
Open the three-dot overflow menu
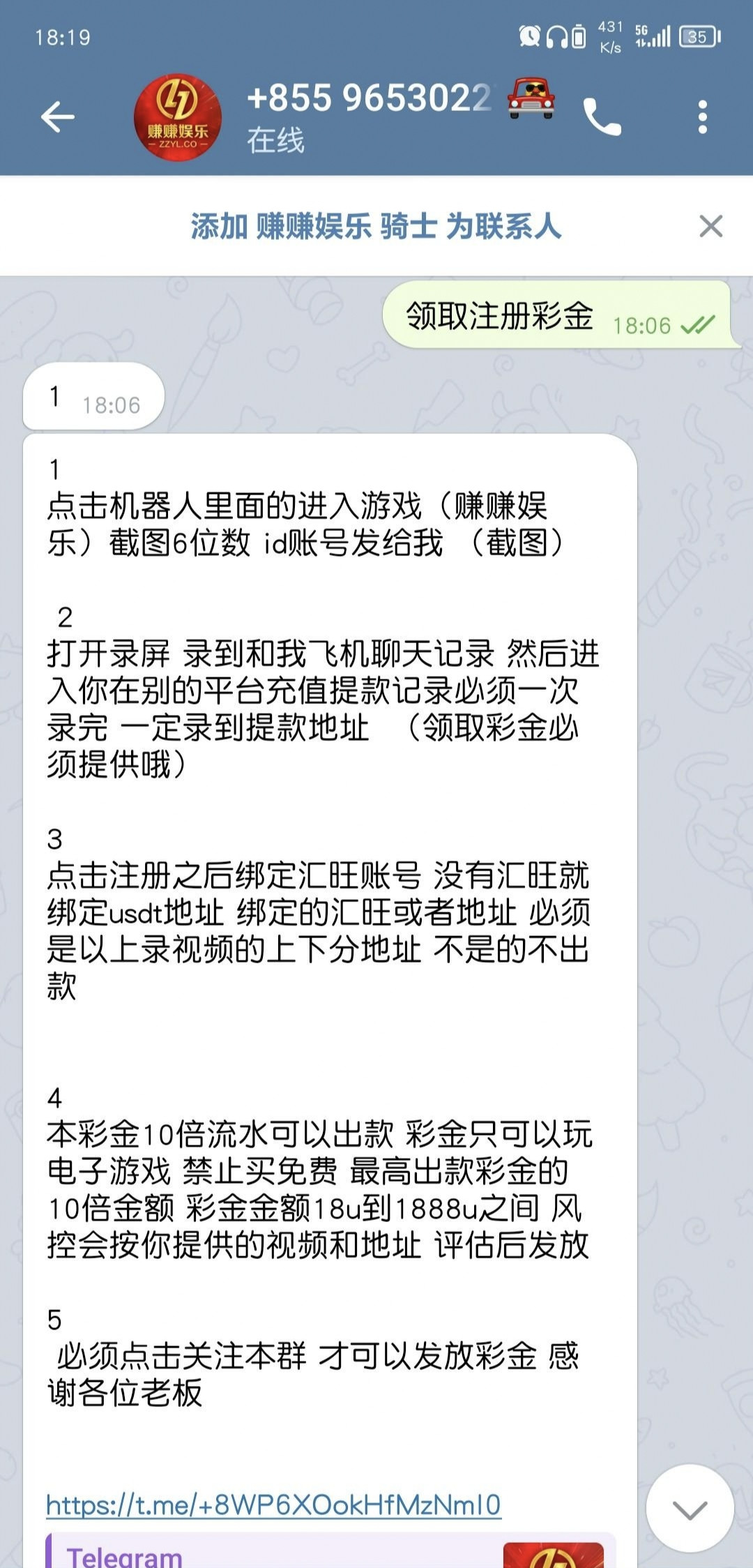(702, 116)
